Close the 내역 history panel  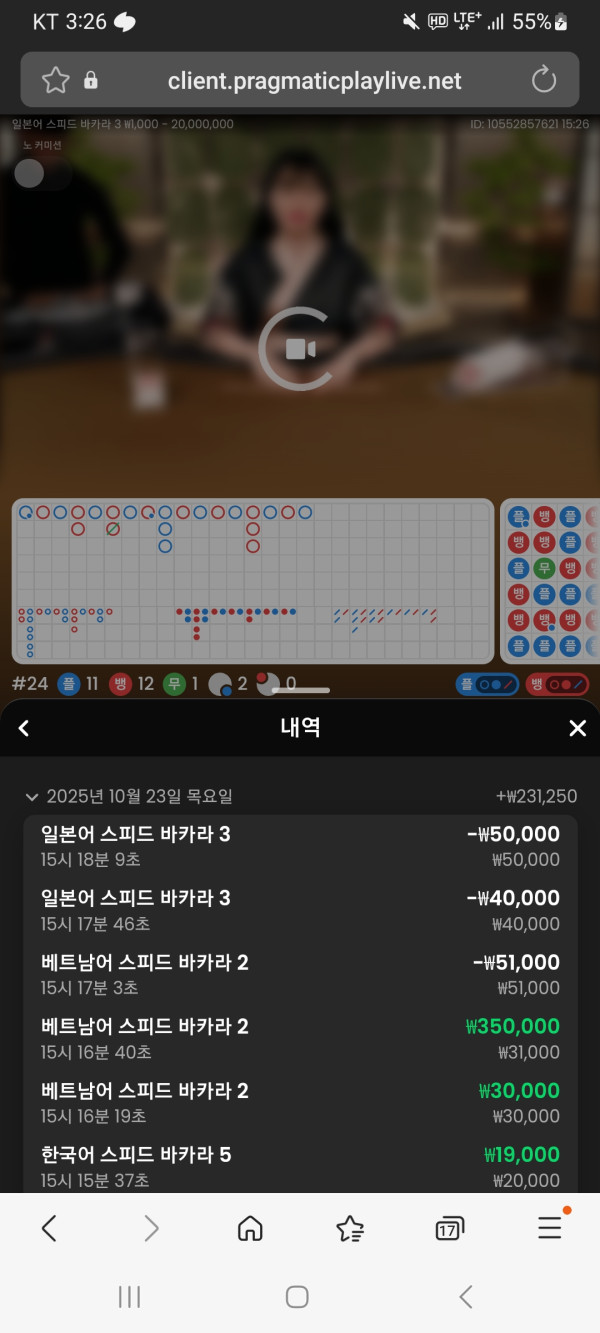[x=577, y=728]
